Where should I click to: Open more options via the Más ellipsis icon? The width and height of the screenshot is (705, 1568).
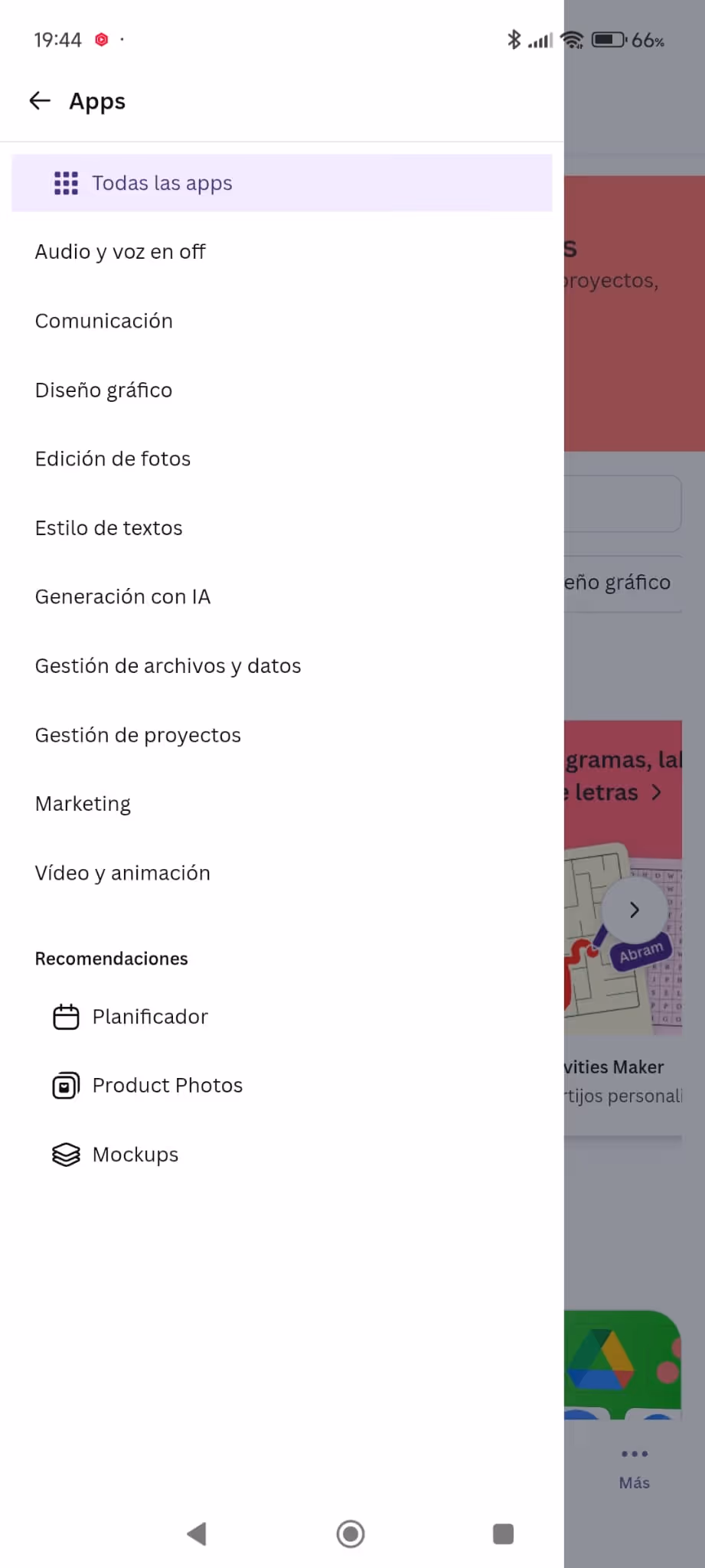(x=634, y=1453)
